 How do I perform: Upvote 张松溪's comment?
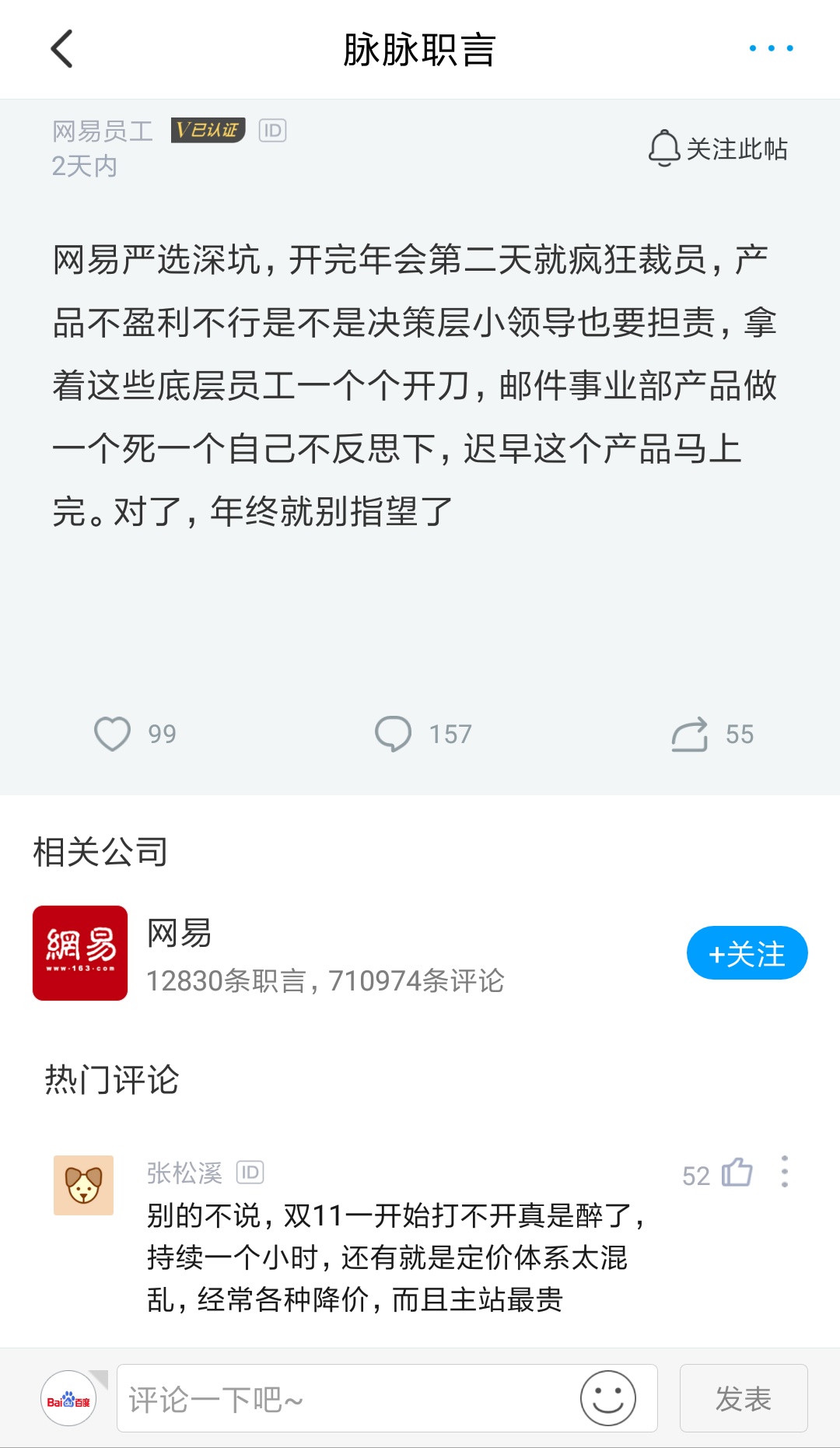click(x=736, y=1173)
